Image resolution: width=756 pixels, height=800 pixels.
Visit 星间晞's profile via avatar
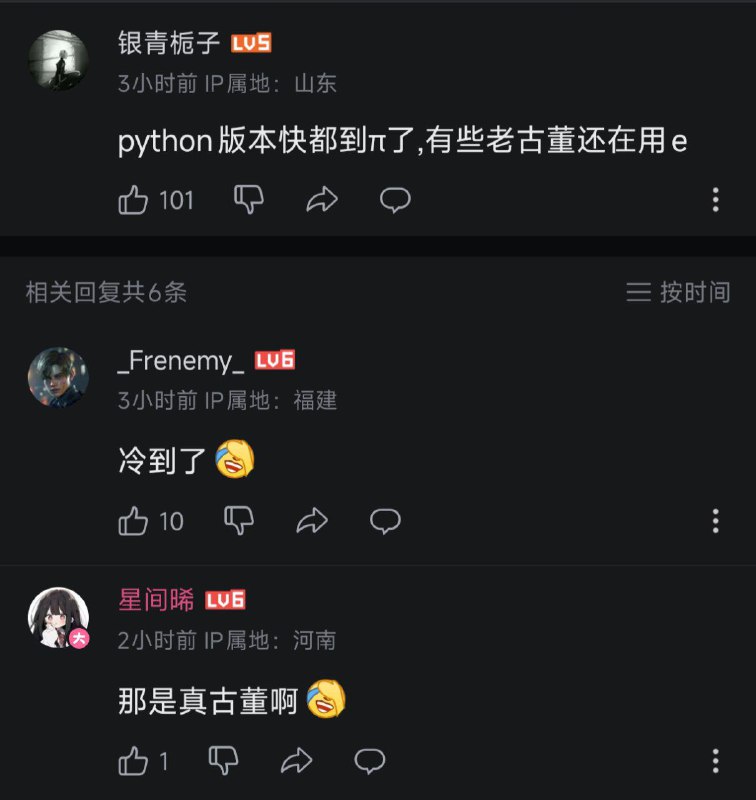tap(57, 617)
